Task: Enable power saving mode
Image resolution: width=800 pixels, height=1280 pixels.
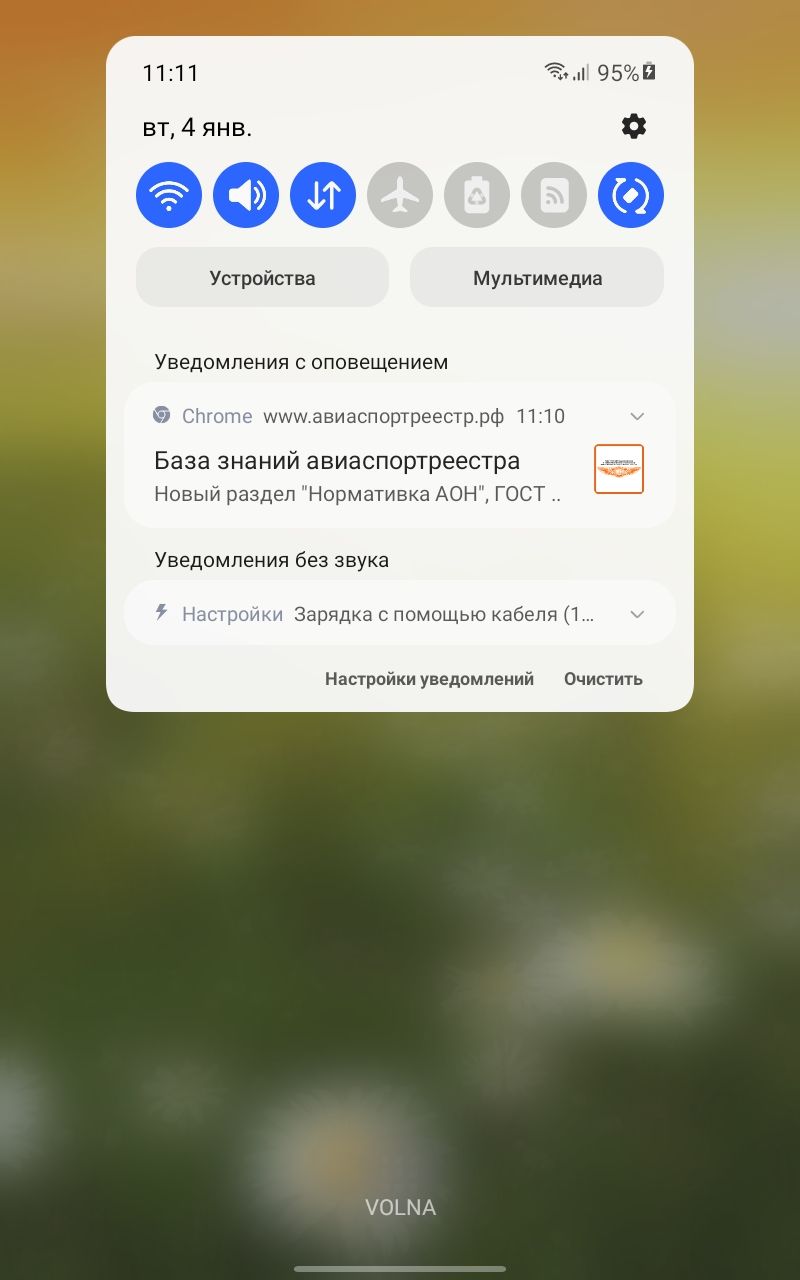Action: click(477, 195)
